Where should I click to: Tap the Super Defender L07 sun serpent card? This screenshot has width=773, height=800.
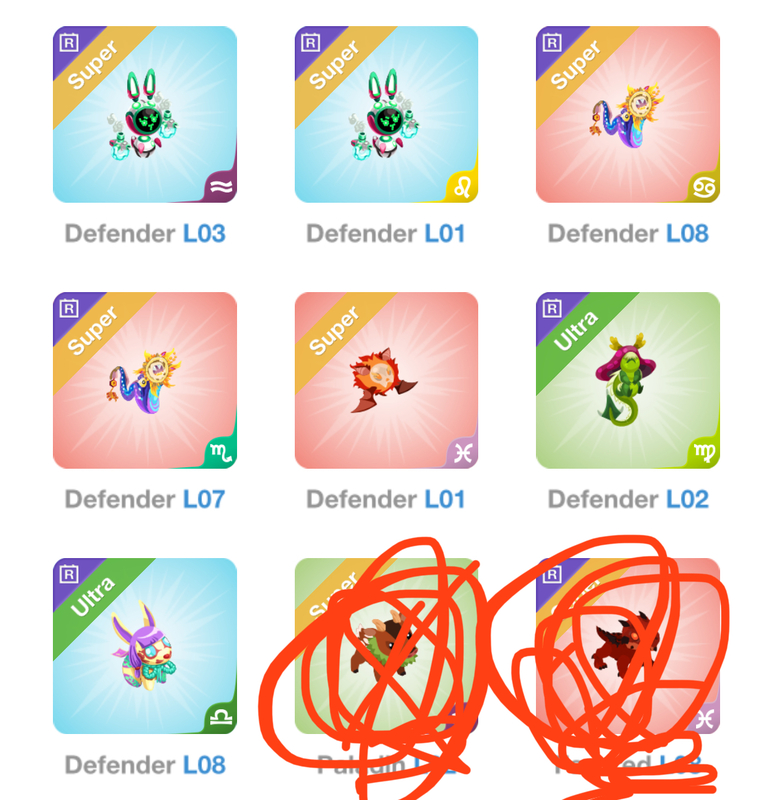pyautogui.click(x=145, y=380)
